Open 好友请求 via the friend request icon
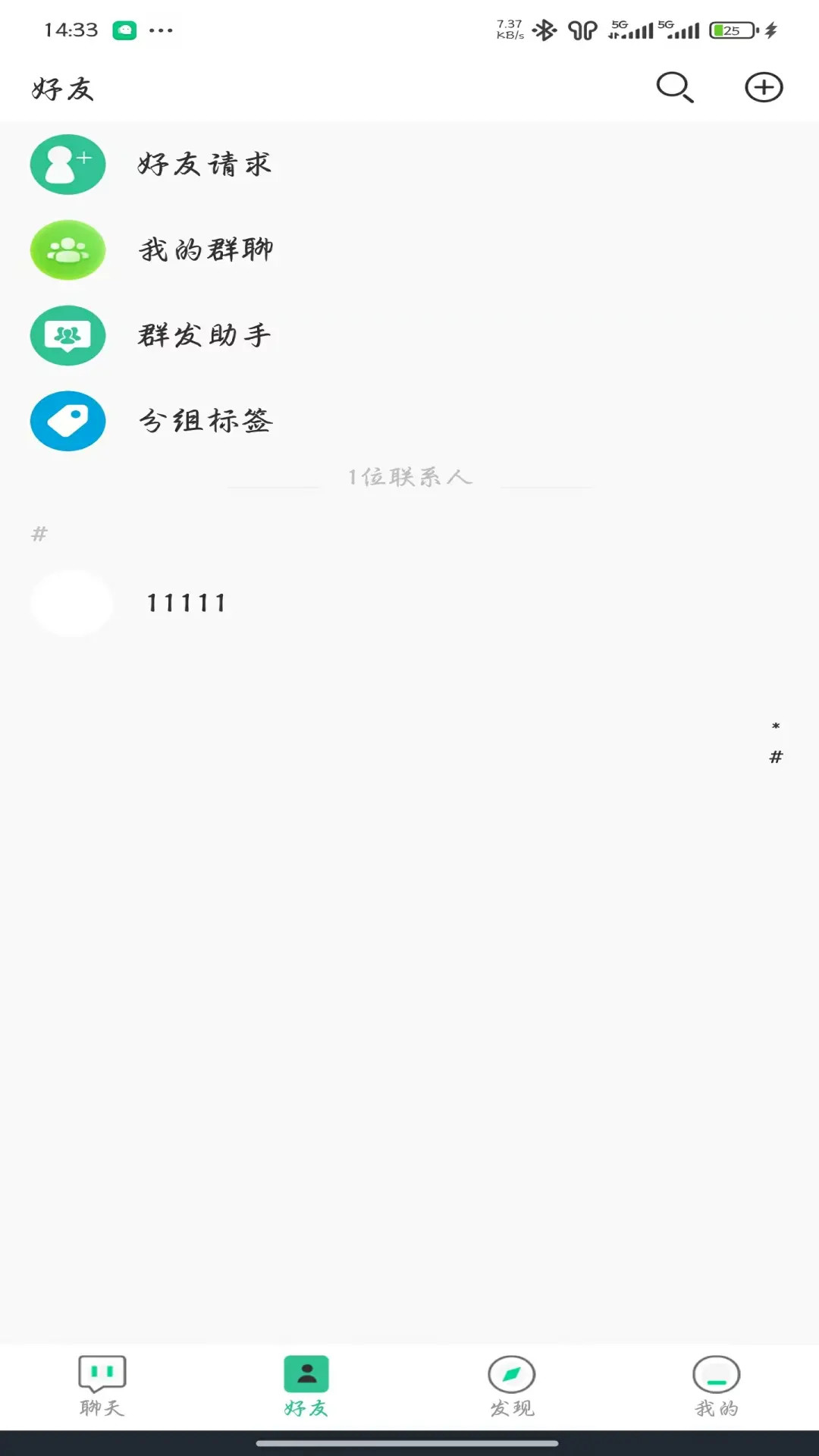This screenshot has width=819, height=1456. (x=67, y=164)
